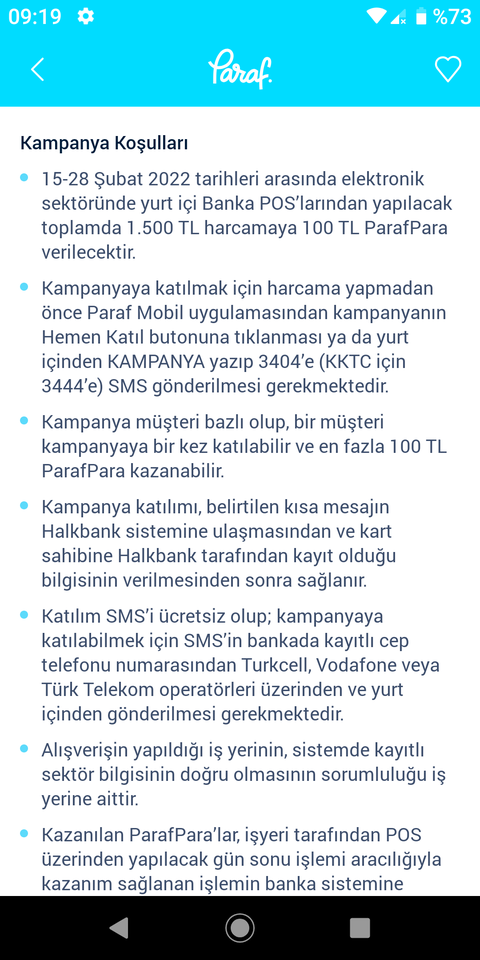
Task: Add this campaign to favorites with heart
Action: coord(448,69)
